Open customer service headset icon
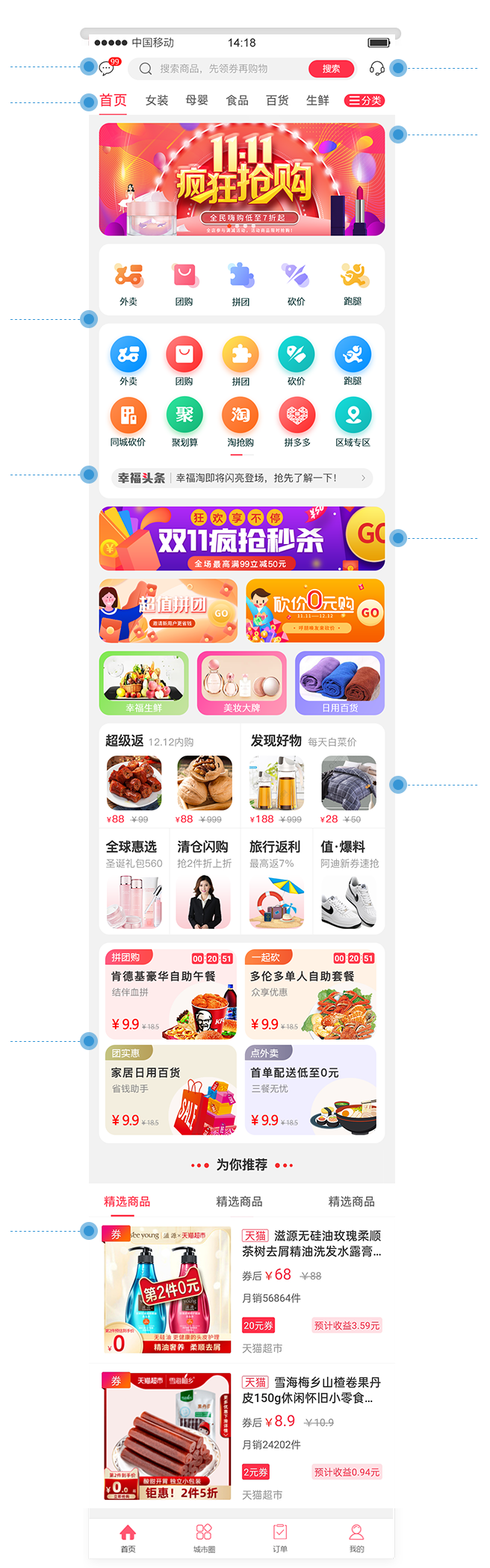490x1568 pixels. [x=377, y=69]
